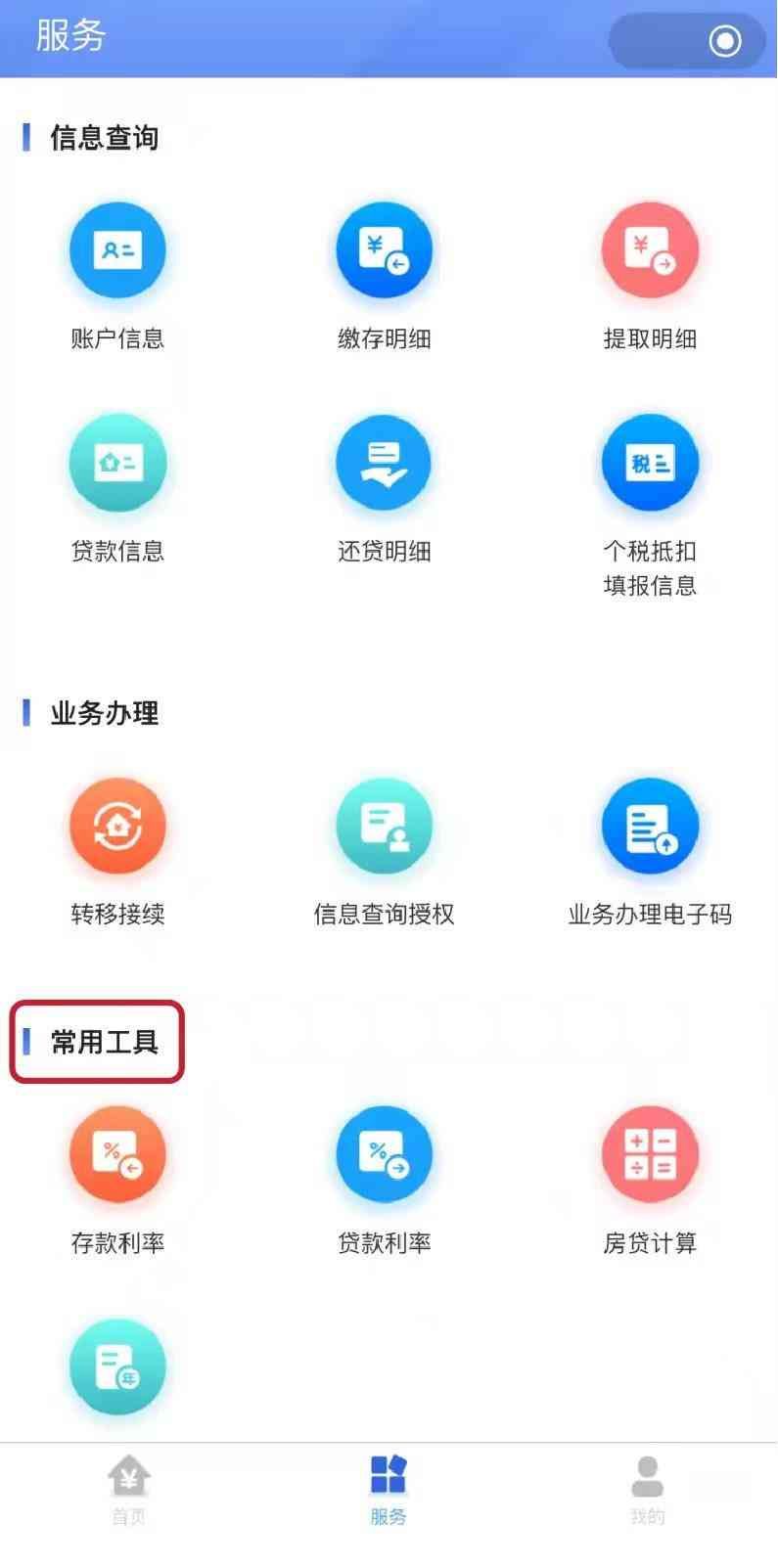Open 业务办理电子码

(x=650, y=827)
